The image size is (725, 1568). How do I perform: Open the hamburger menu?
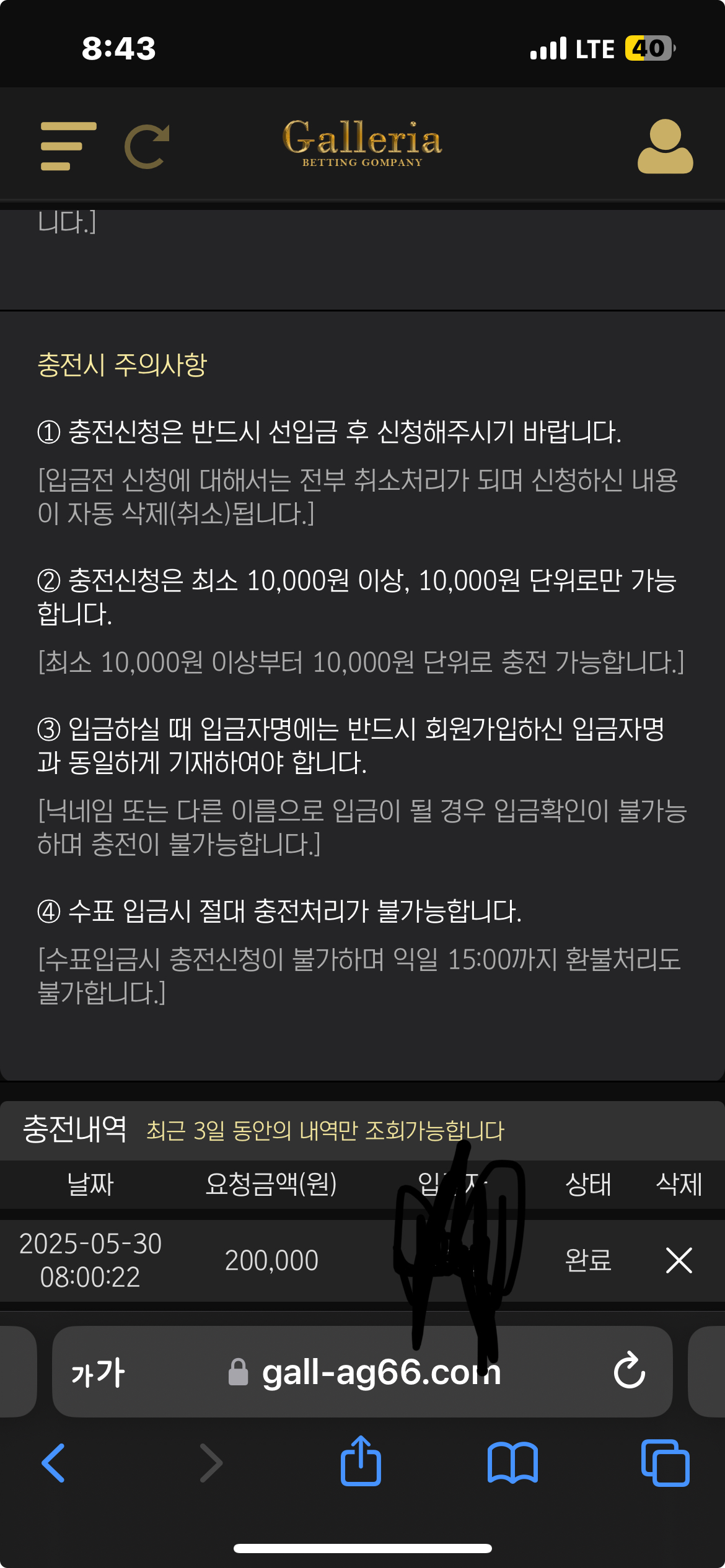tap(68, 146)
